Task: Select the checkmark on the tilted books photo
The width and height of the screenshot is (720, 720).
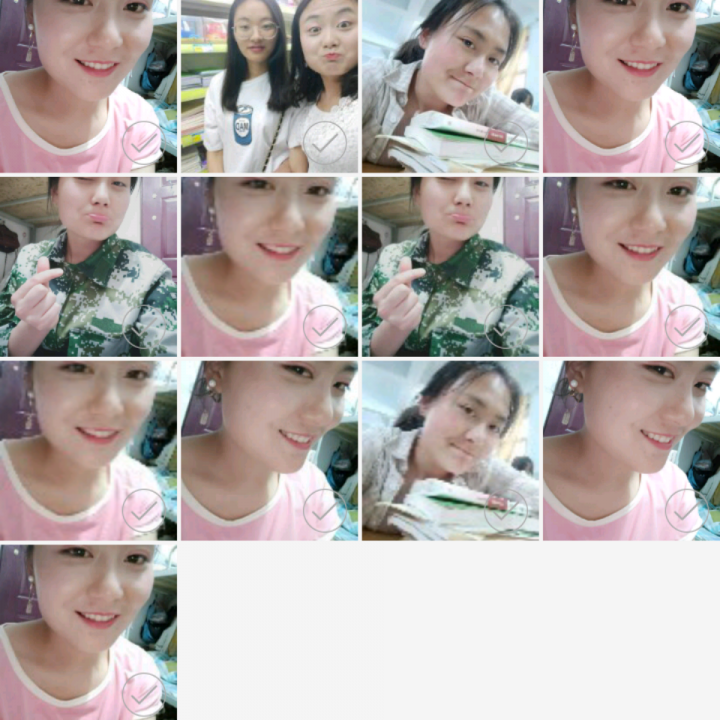Action: click(x=505, y=510)
